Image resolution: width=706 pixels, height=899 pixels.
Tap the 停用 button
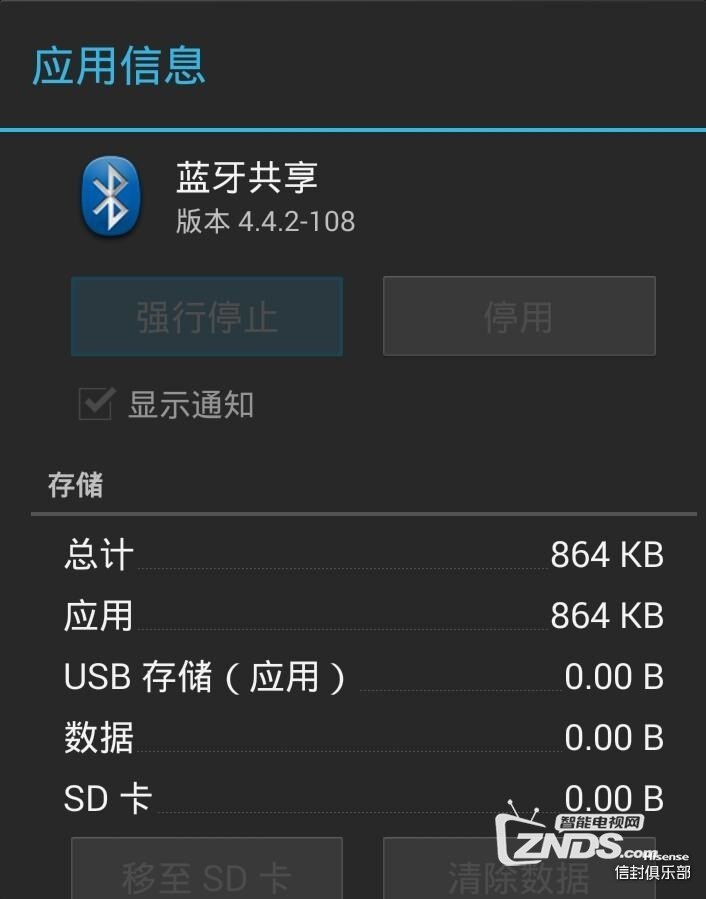pos(519,317)
